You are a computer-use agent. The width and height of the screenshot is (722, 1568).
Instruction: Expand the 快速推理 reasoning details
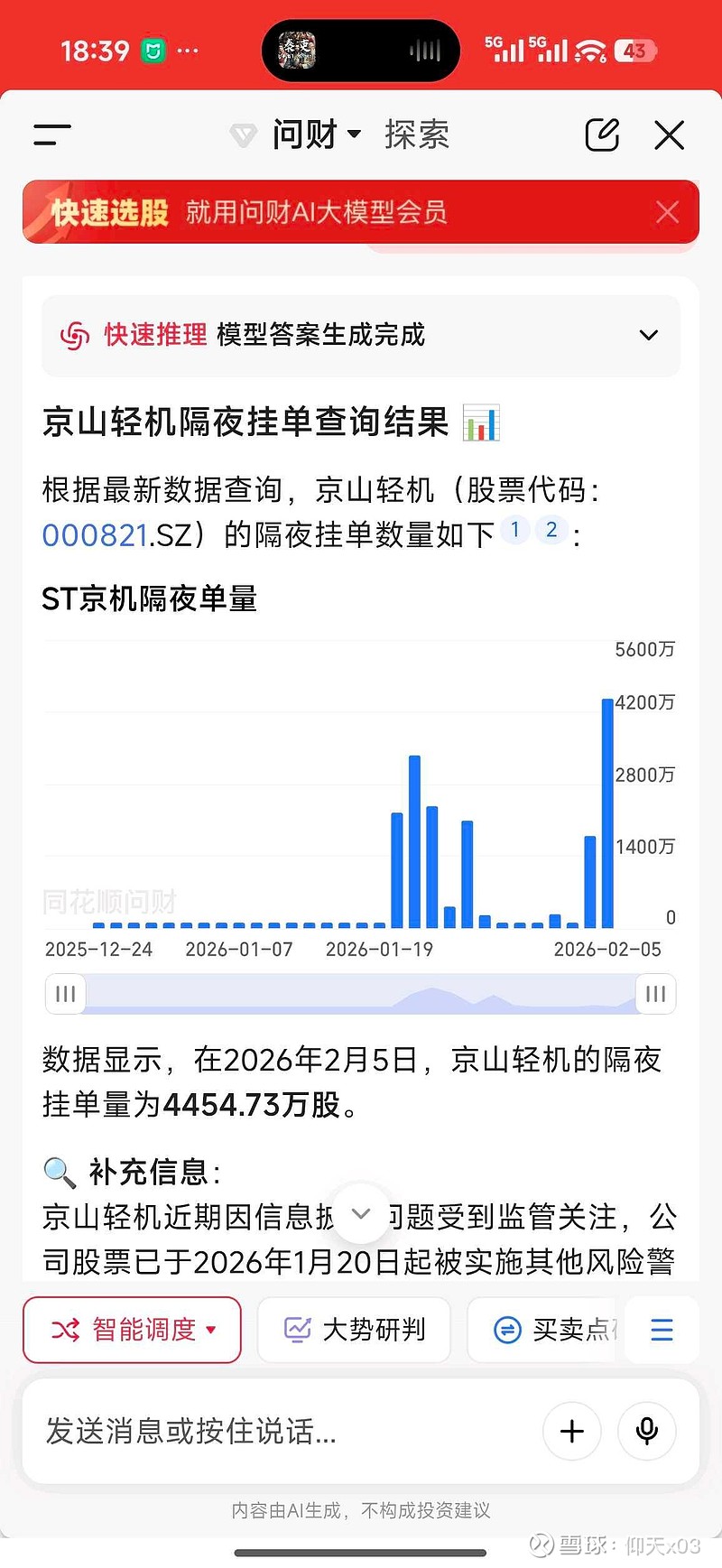[x=648, y=335]
